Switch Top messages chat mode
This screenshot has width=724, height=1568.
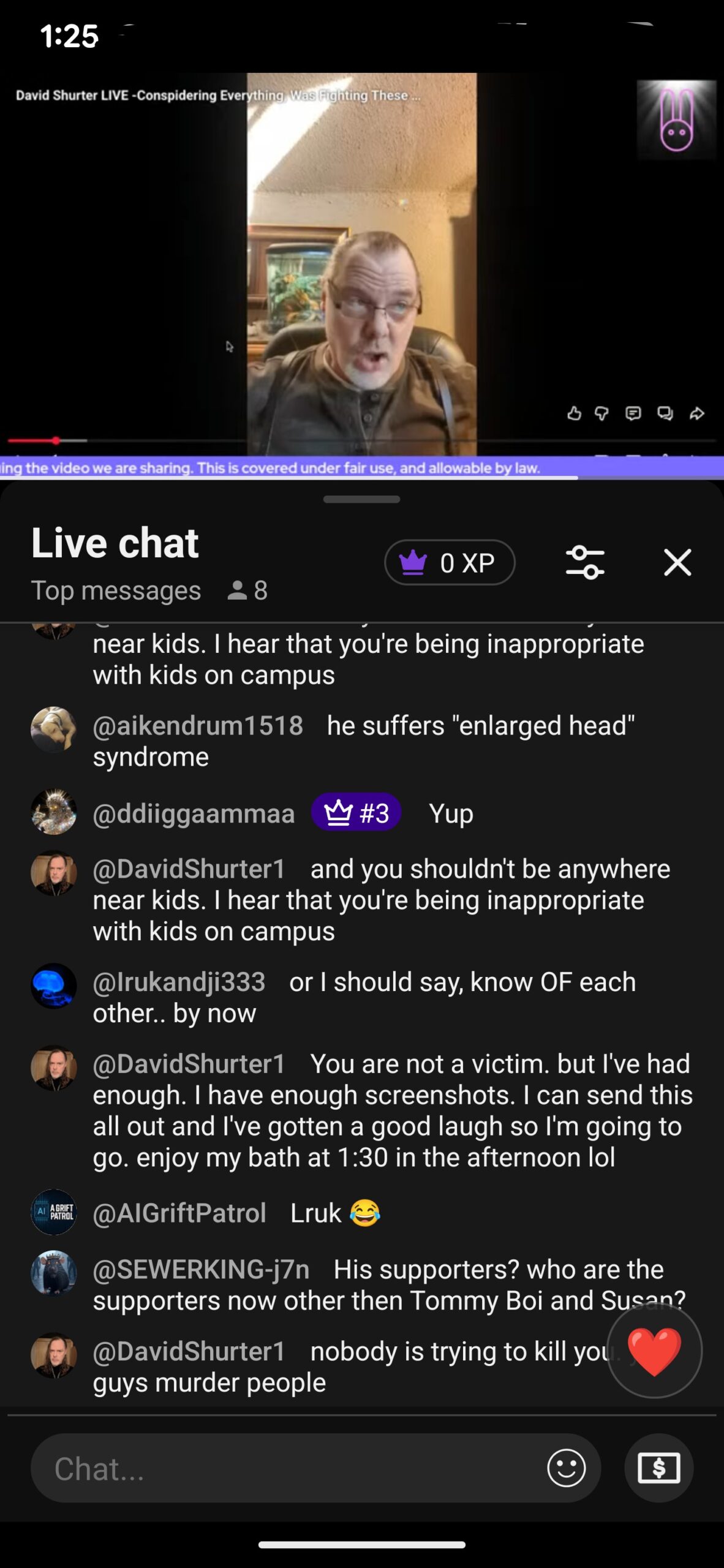[x=116, y=590]
